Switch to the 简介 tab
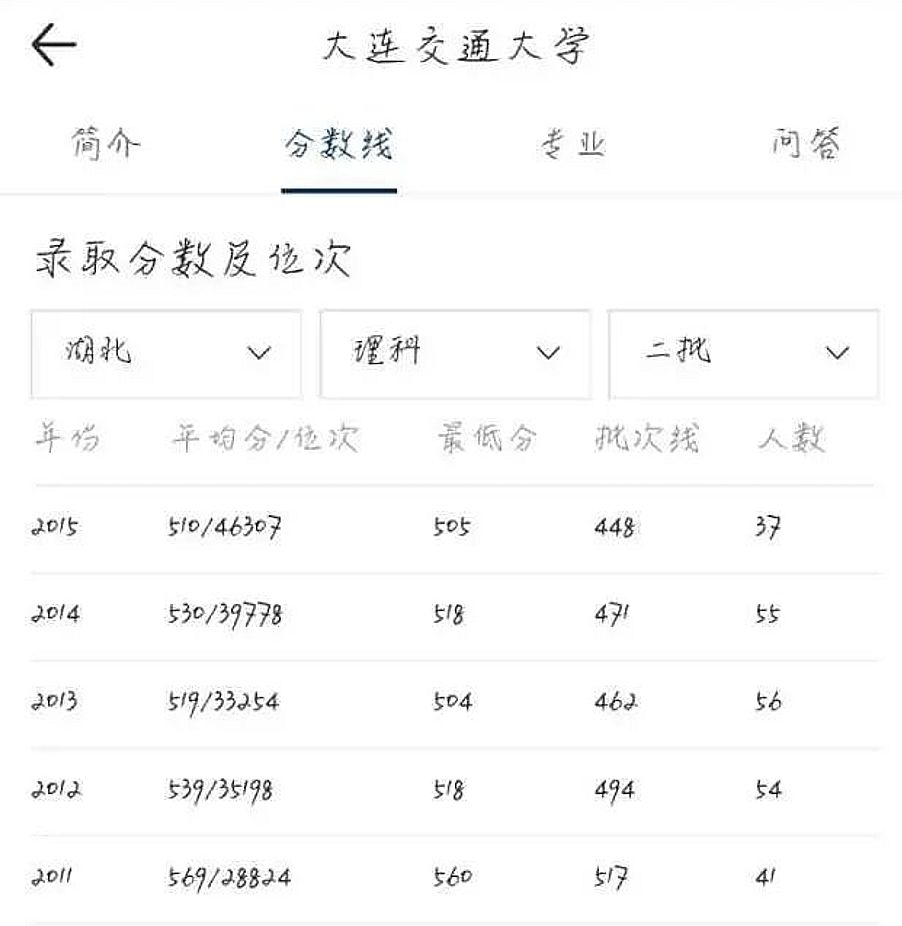 coord(107,146)
